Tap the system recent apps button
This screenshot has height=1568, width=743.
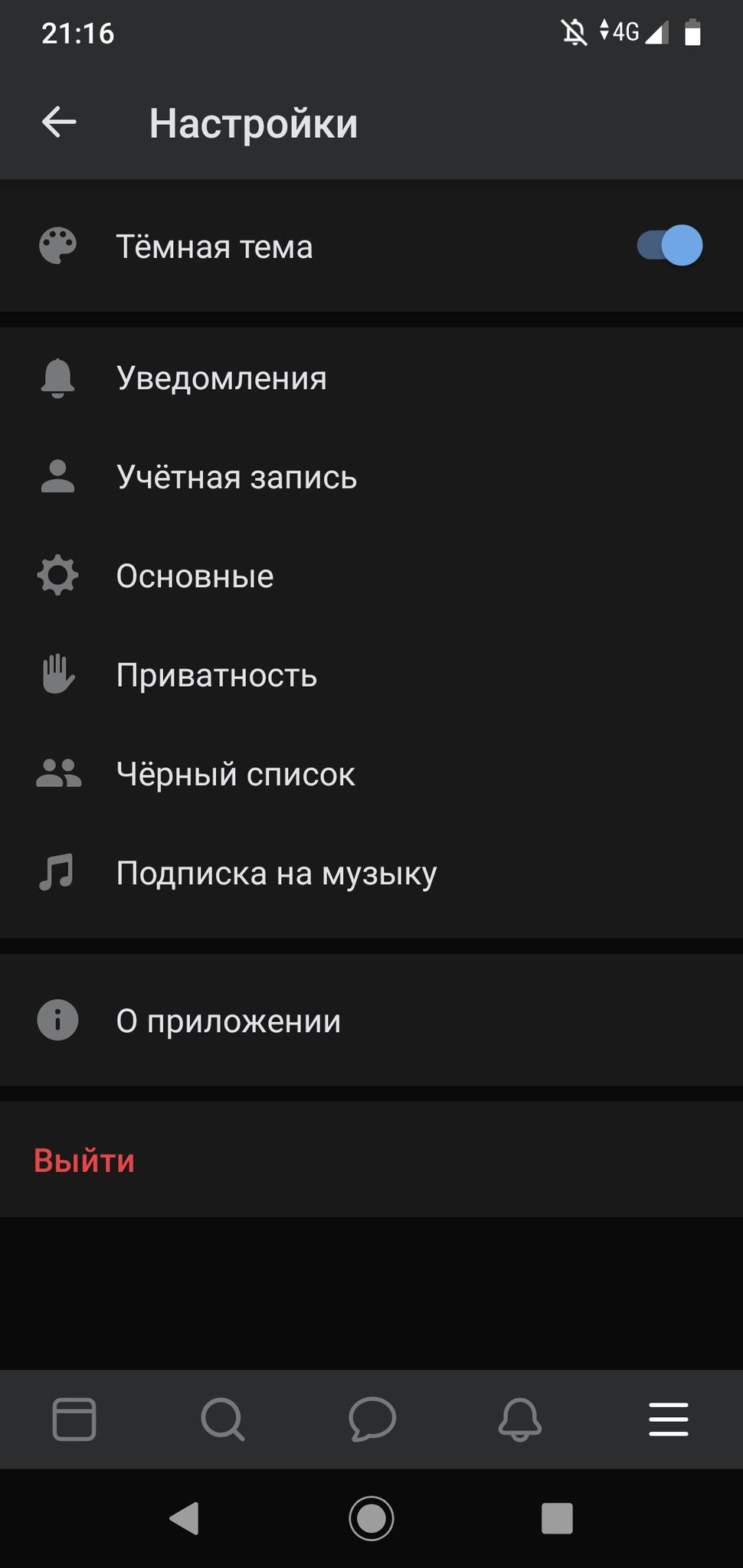click(557, 1517)
